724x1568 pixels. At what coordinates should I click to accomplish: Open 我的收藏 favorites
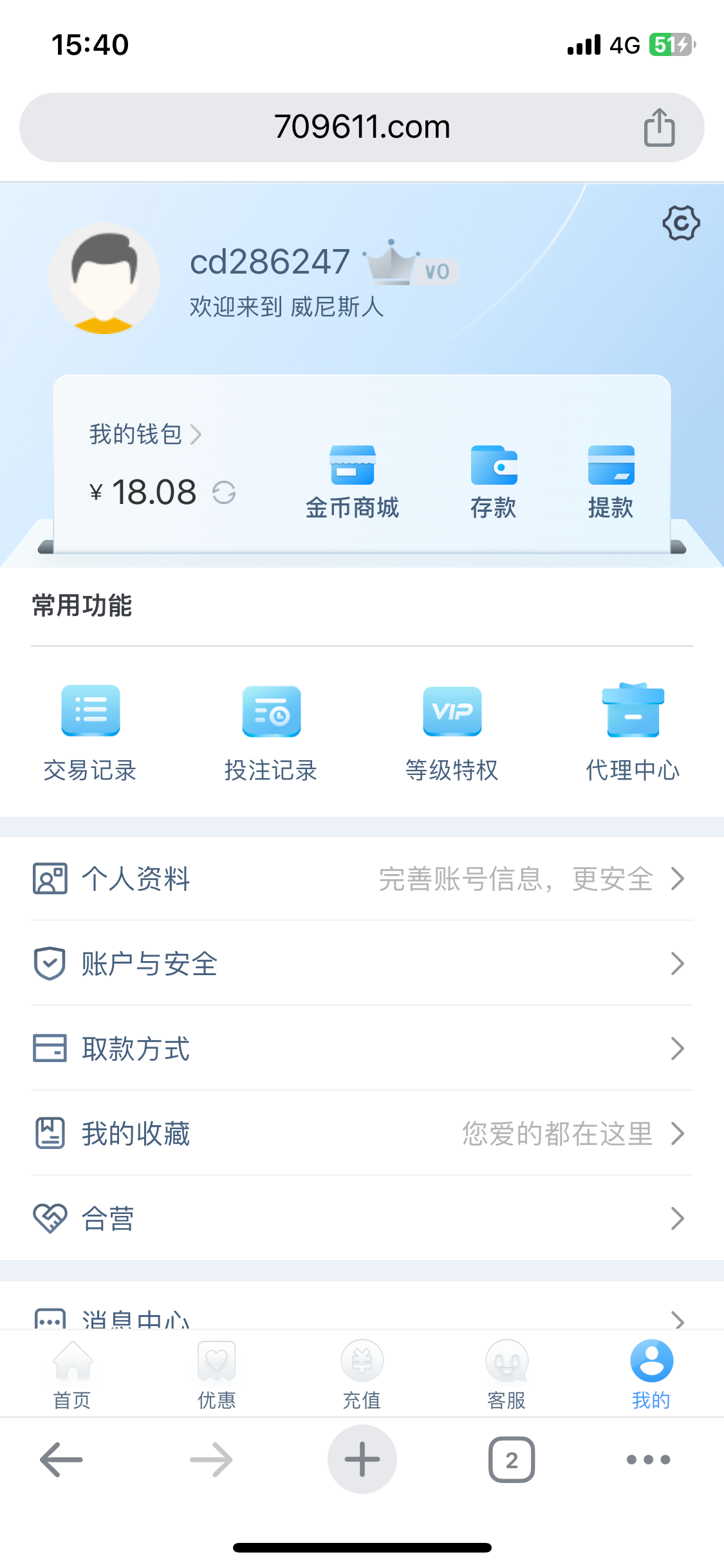(362, 1134)
